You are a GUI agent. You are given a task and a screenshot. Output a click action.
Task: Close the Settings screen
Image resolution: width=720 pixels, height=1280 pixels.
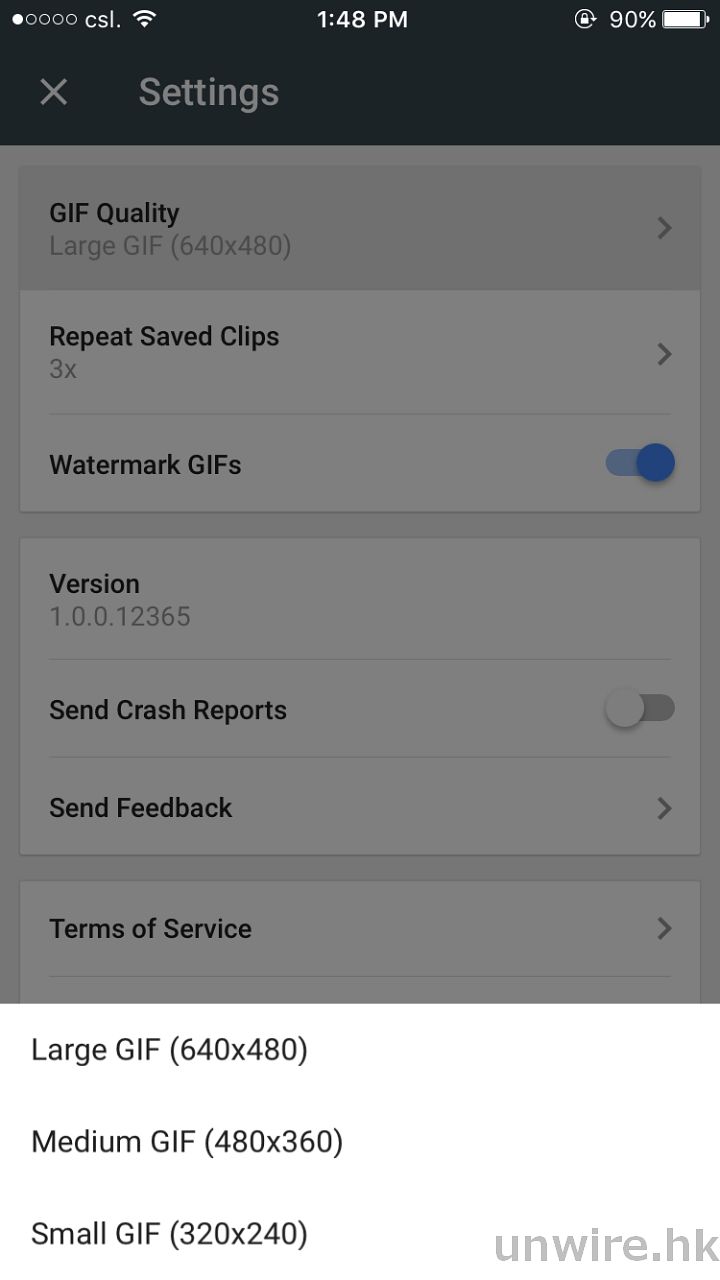(x=53, y=92)
